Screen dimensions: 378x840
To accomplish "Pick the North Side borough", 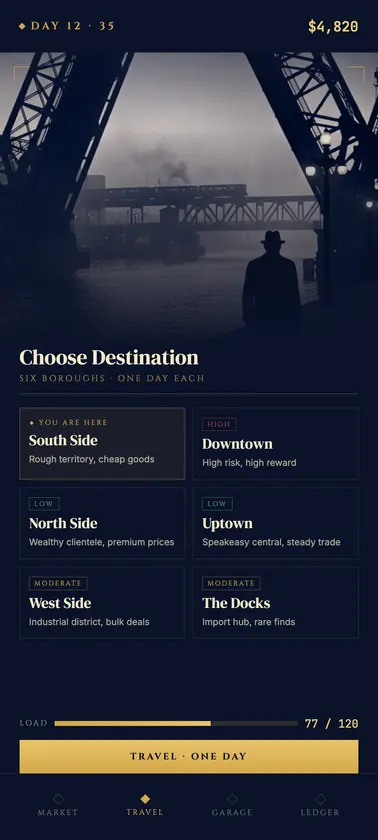I will tap(102, 523).
